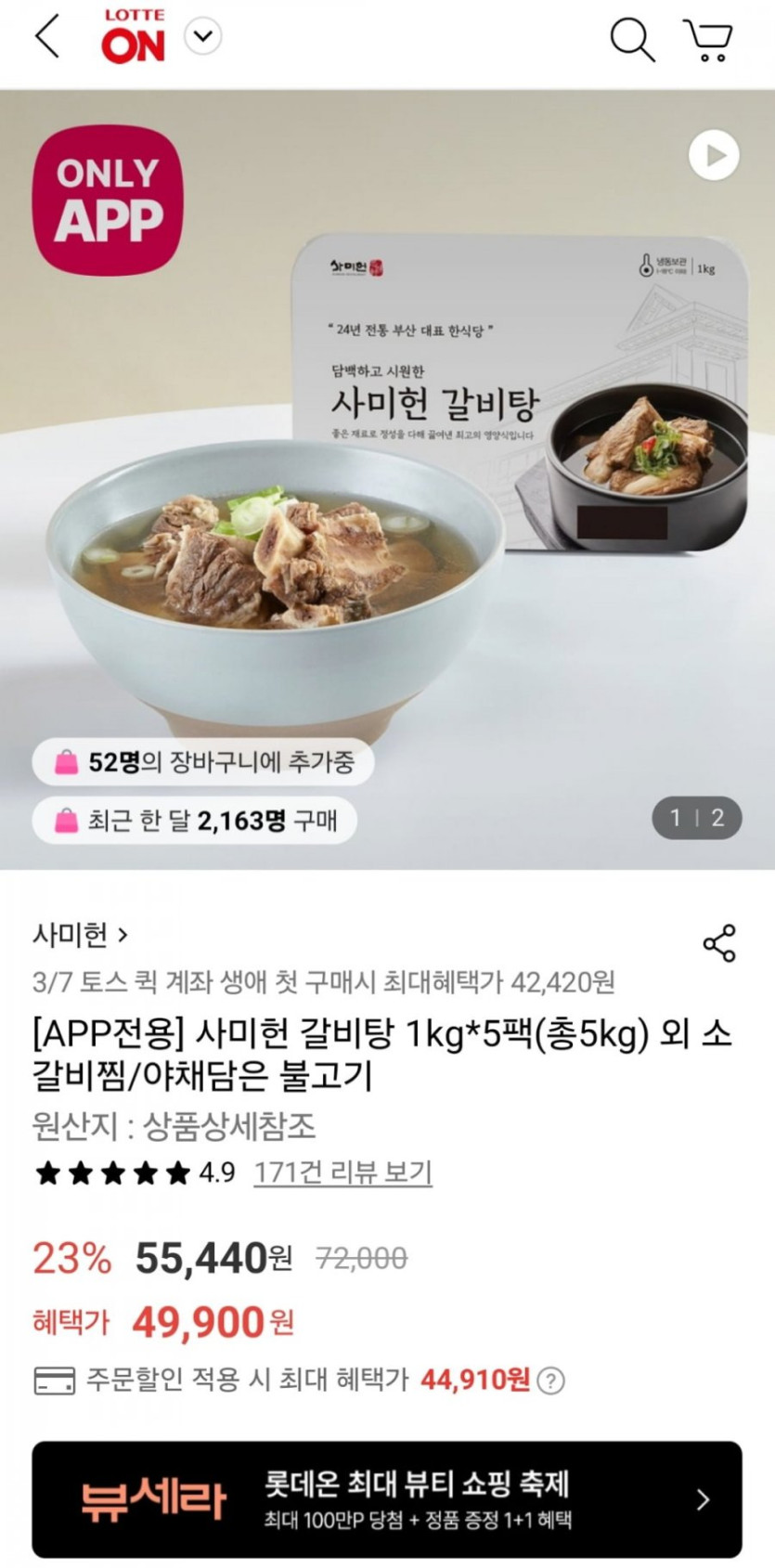View the 171건 리뷰 보기 link
Viewport: 775px width, 1568px height.
[343, 1173]
